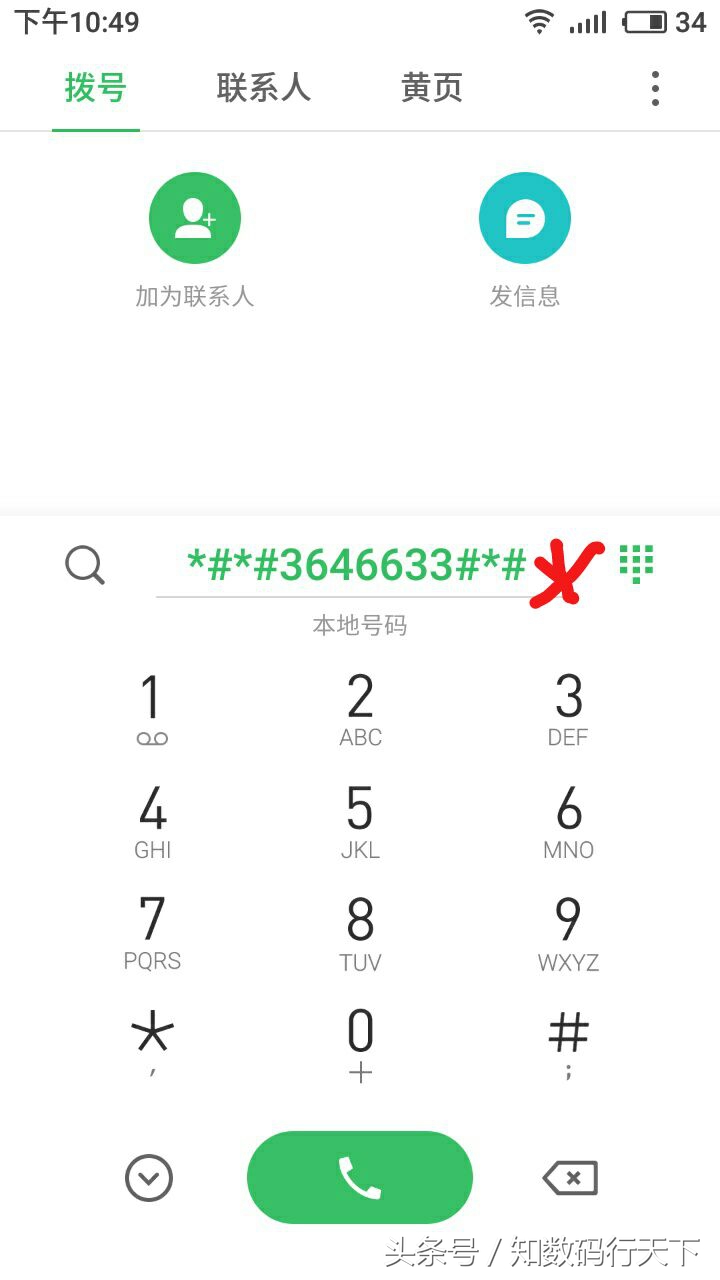Tap the 加为联系人 add contact icon
The image size is (720, 1280).
(x=195, y=217)
